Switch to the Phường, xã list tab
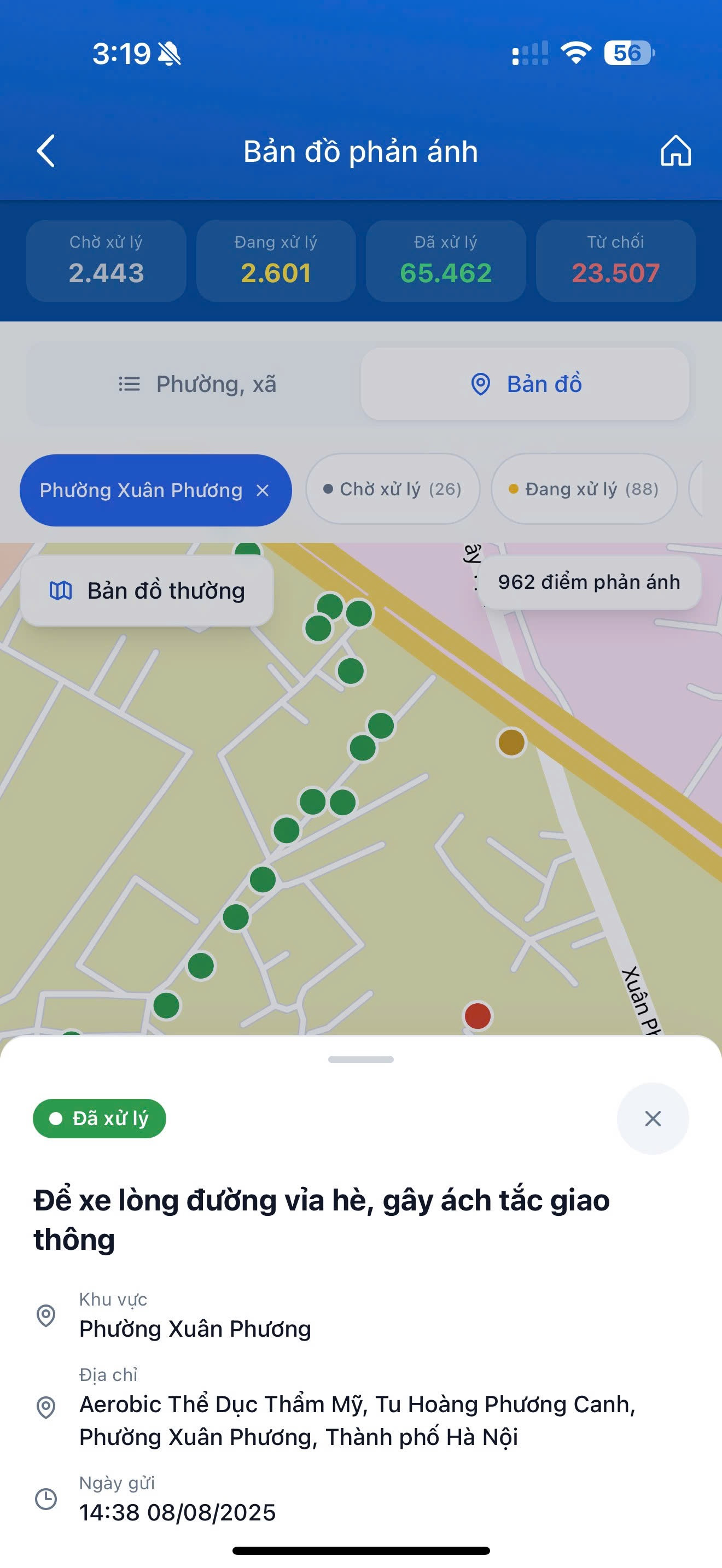722x1568 pixels. pyautogui.click(x=196, y=384)
